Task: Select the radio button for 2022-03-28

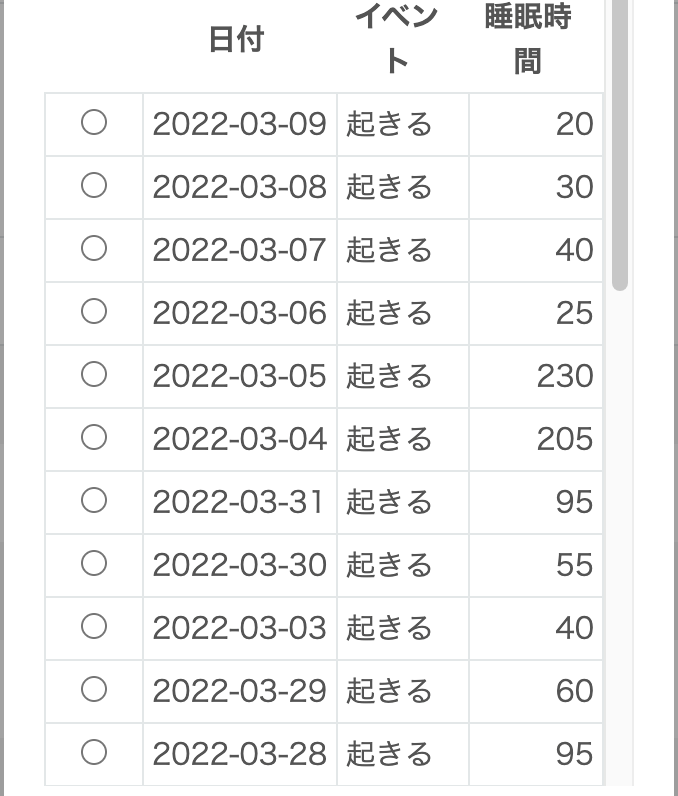Action: [93, 752]
